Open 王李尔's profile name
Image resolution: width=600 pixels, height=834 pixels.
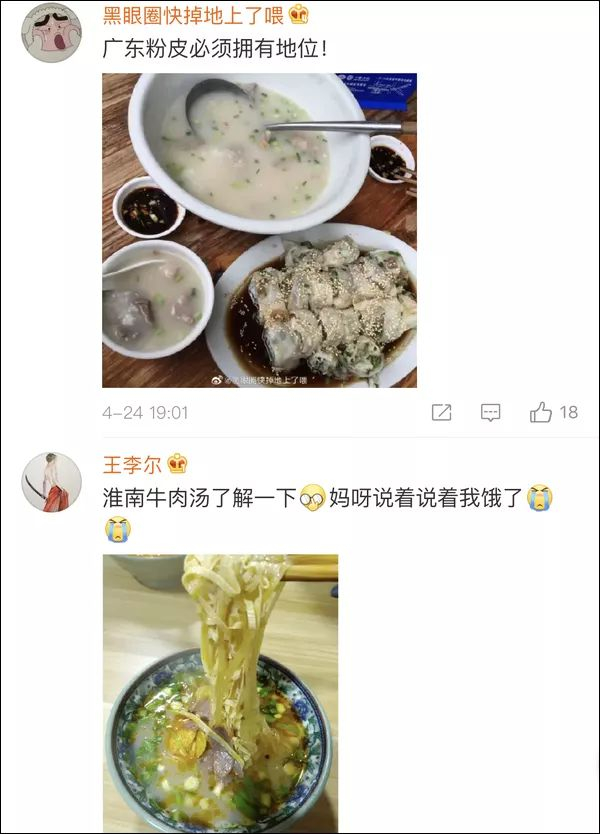click(x=132, y=464)
